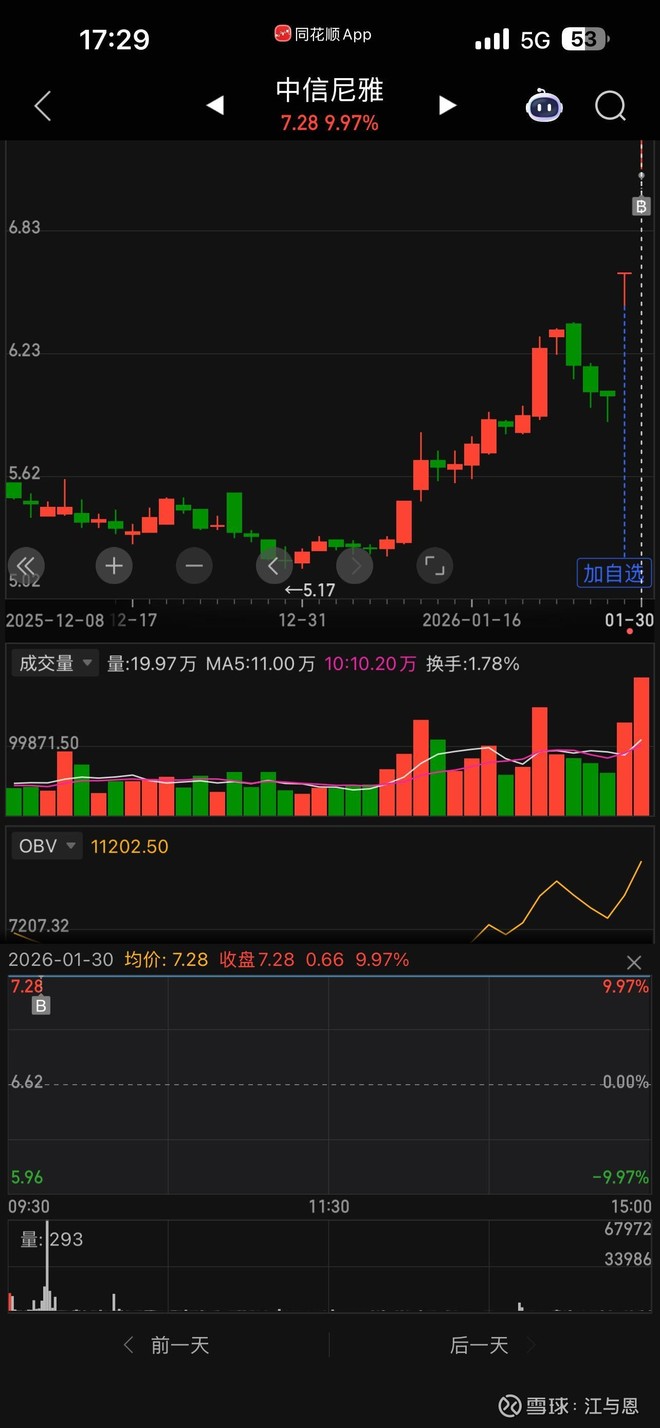This screenshot has width=660, height=1428.
Task: View previous day with 前一天
Action: [x=168, y=1345]
